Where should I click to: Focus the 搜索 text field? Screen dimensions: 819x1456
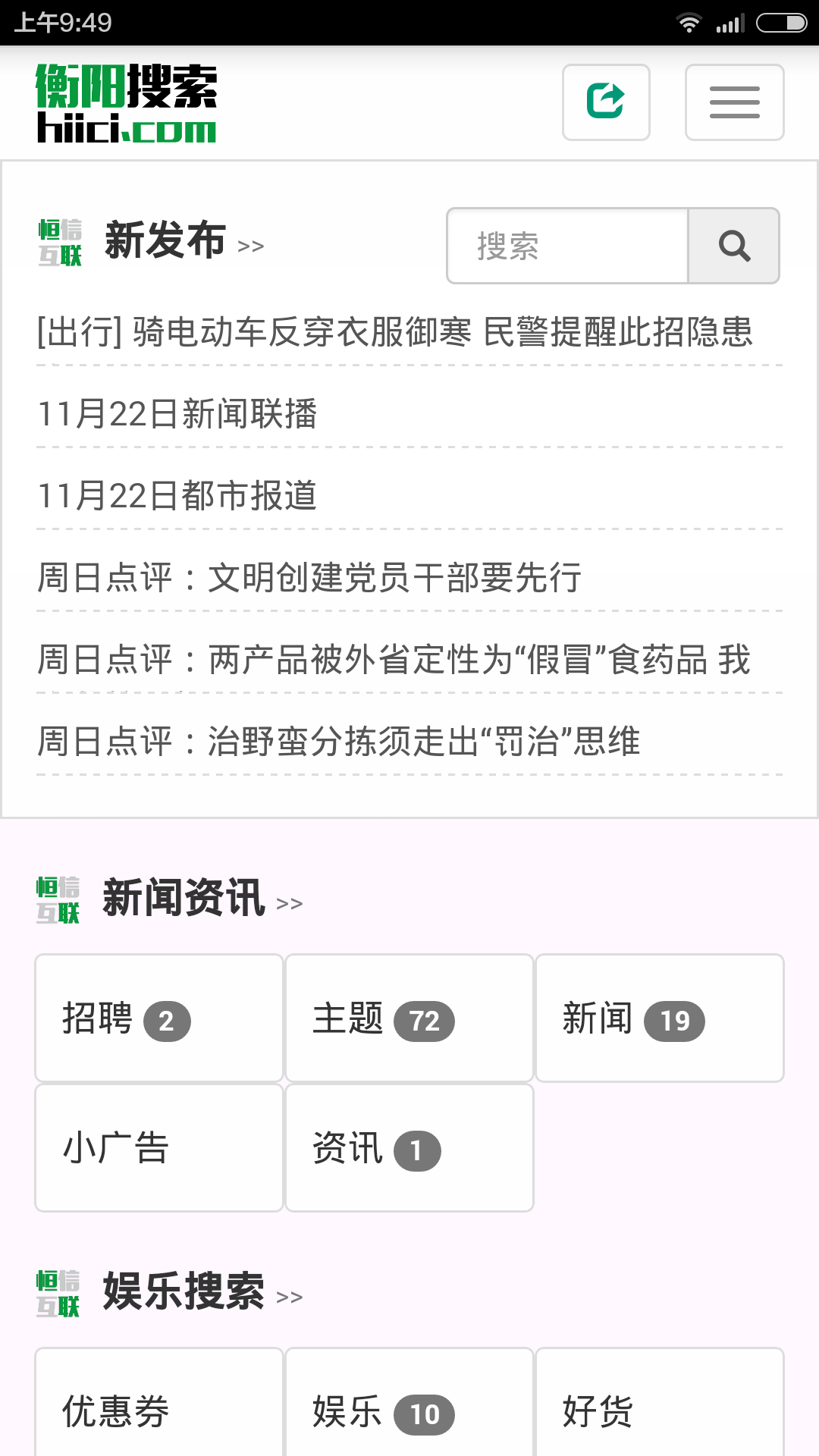coord(567,246)
